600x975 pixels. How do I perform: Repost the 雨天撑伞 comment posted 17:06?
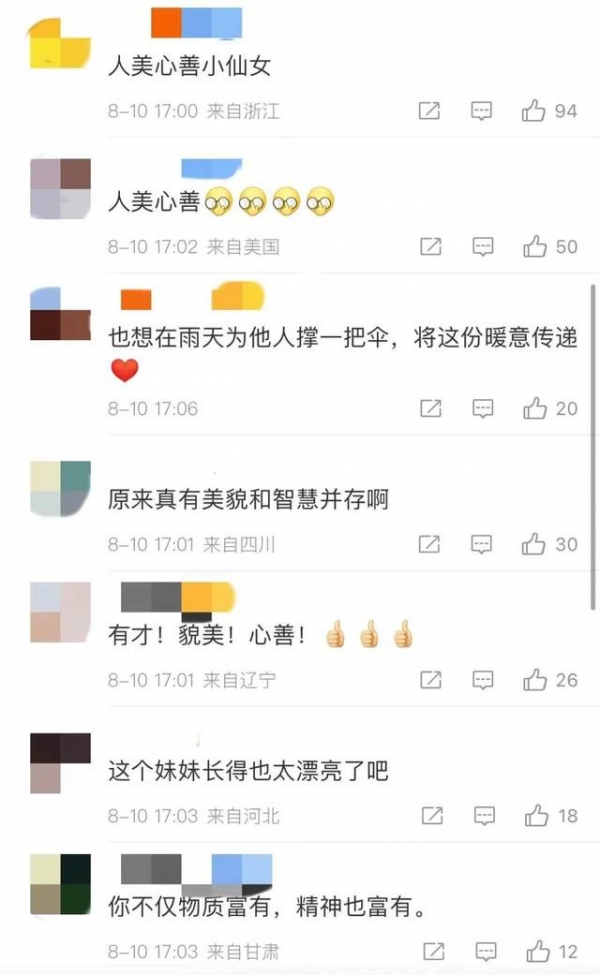tap(430, 408)
